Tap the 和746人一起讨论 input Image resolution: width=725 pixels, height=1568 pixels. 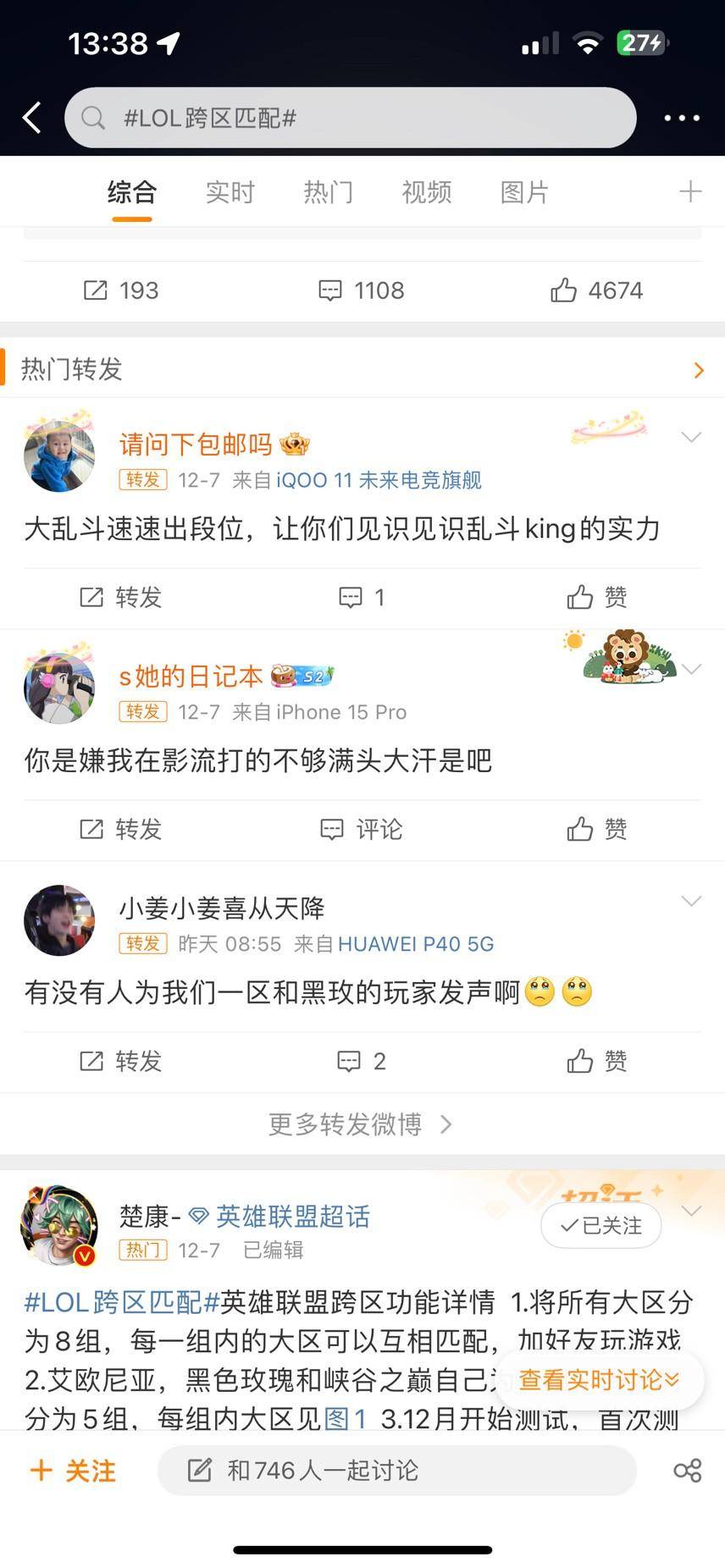(x=396, y=1470)
